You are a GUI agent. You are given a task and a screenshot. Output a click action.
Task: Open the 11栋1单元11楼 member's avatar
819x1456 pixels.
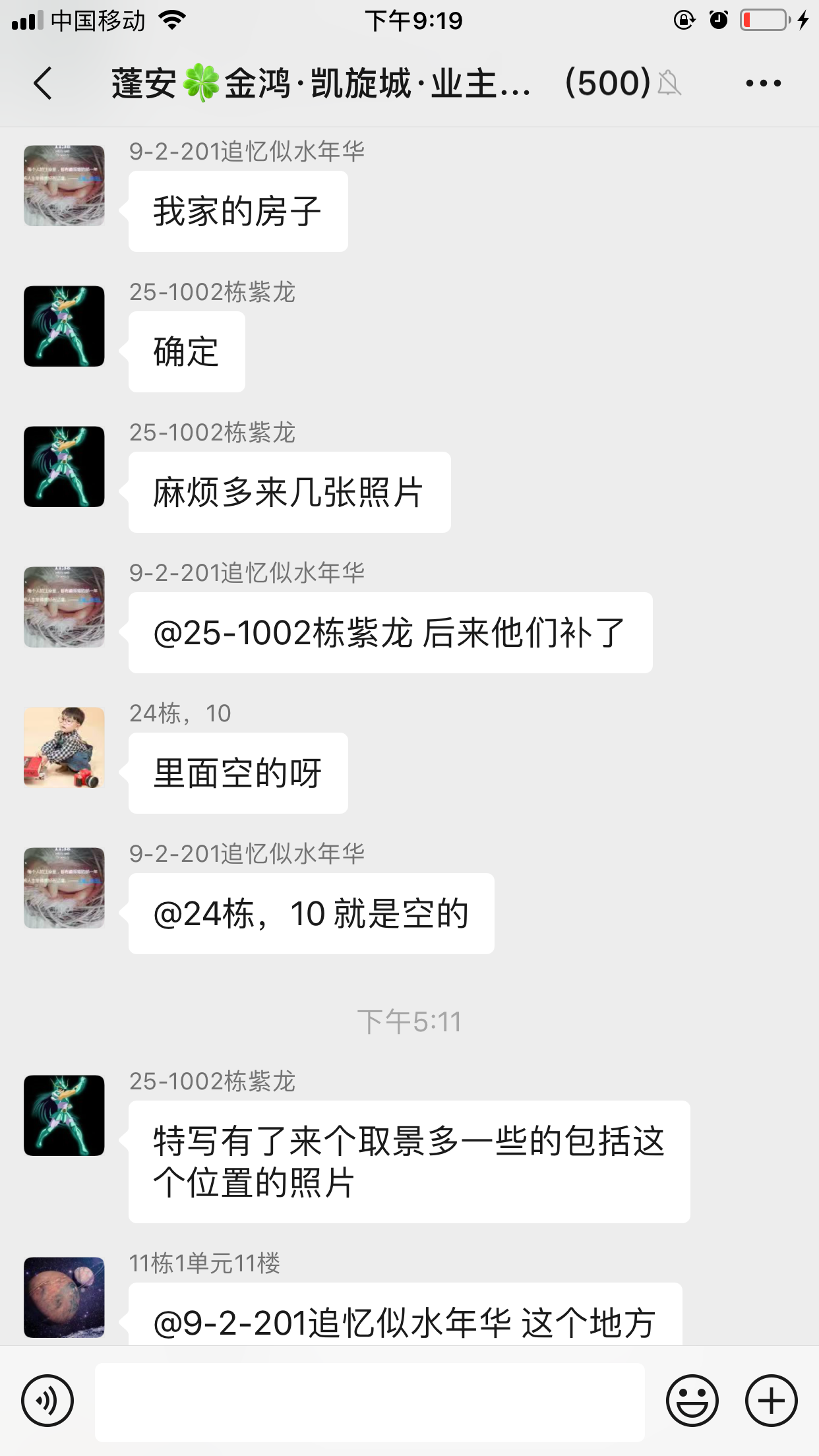coord(64,1297)
